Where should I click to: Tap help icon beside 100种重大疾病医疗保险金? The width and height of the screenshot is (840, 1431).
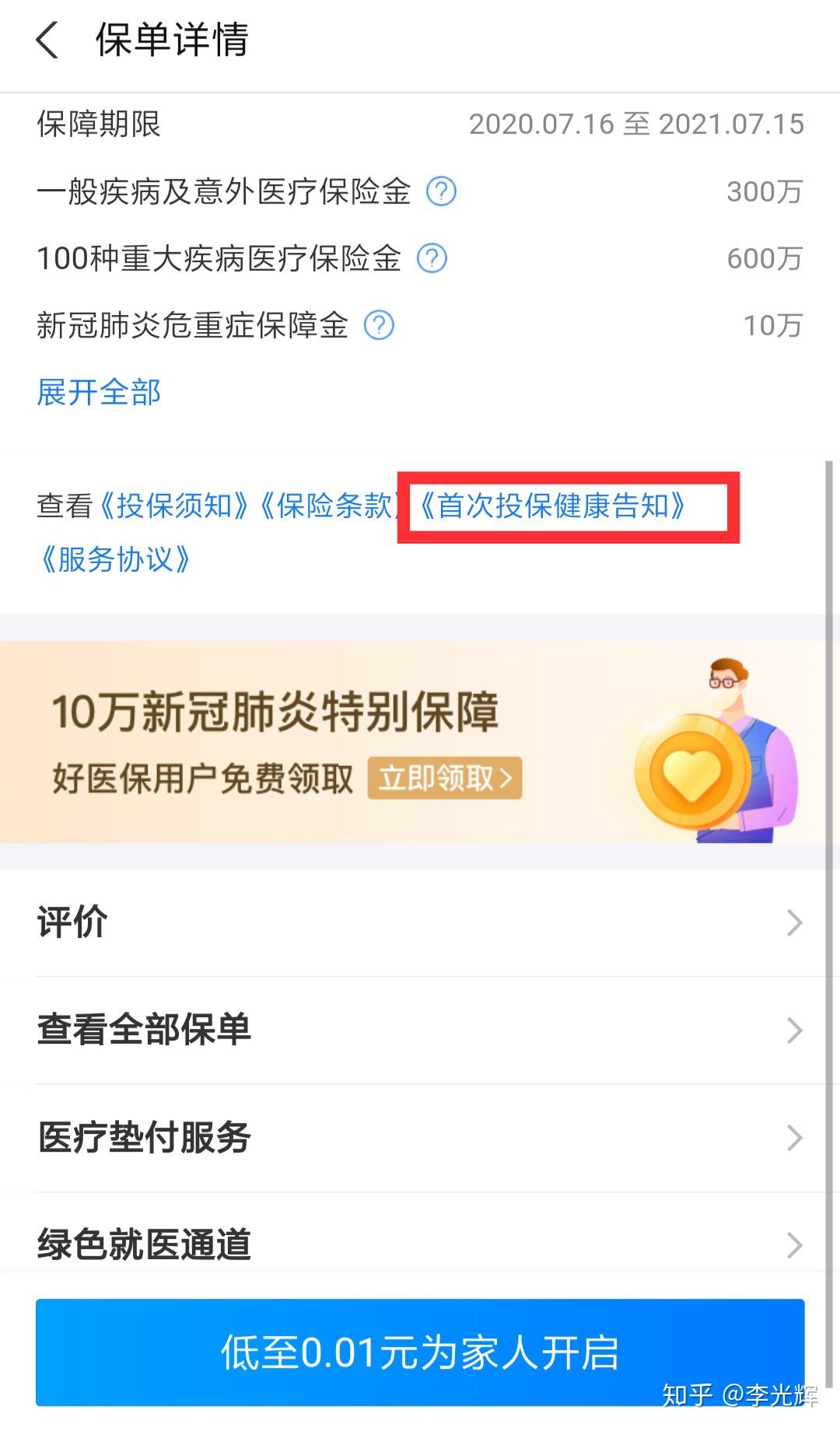432,258
